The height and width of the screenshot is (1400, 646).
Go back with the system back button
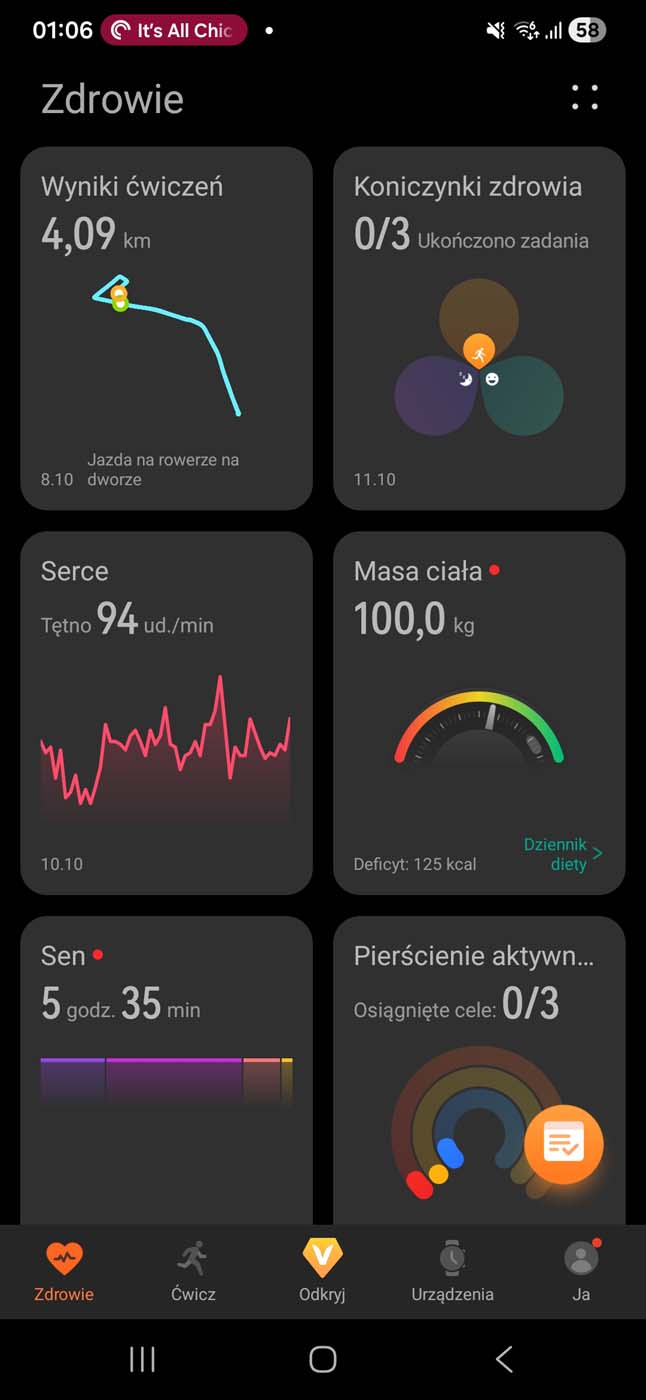pos(504,1358)
